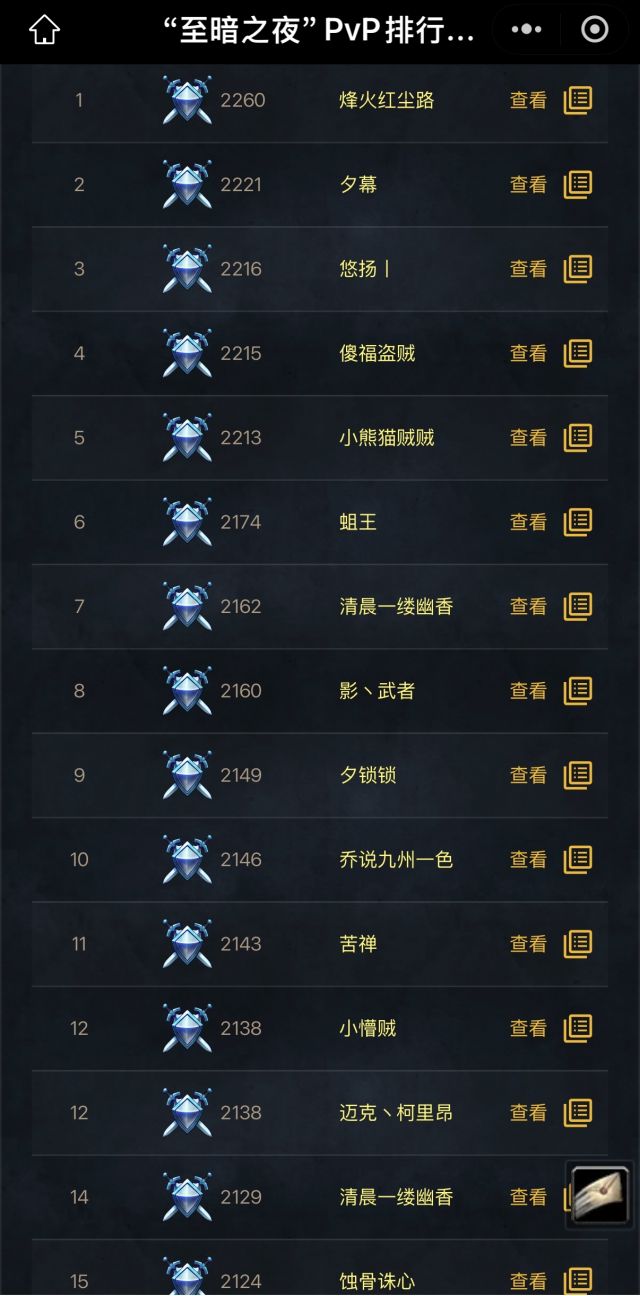View details of 悠扬丨
Viewport: 640px width, 1296px height.
click(528, 269)
